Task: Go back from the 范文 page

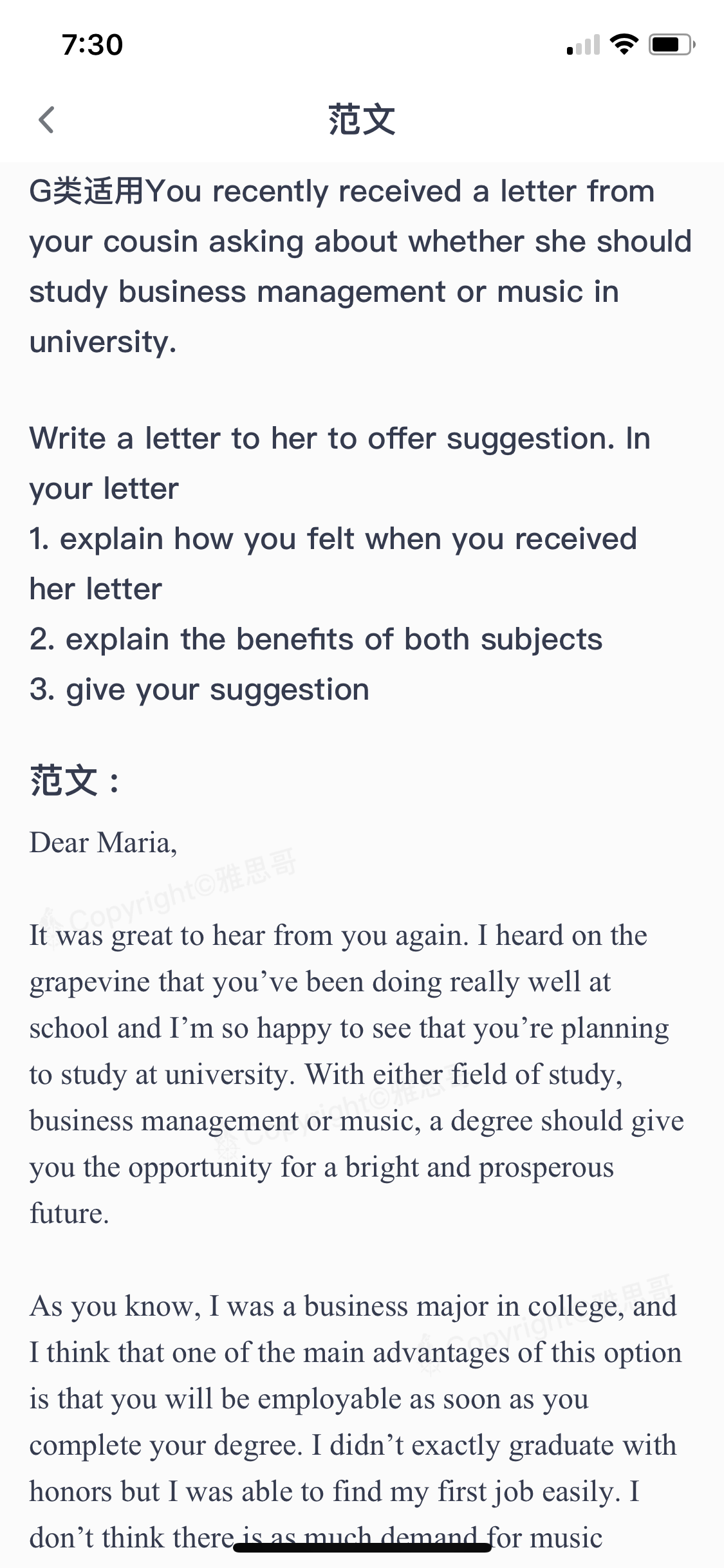Action: pos(46,120)
